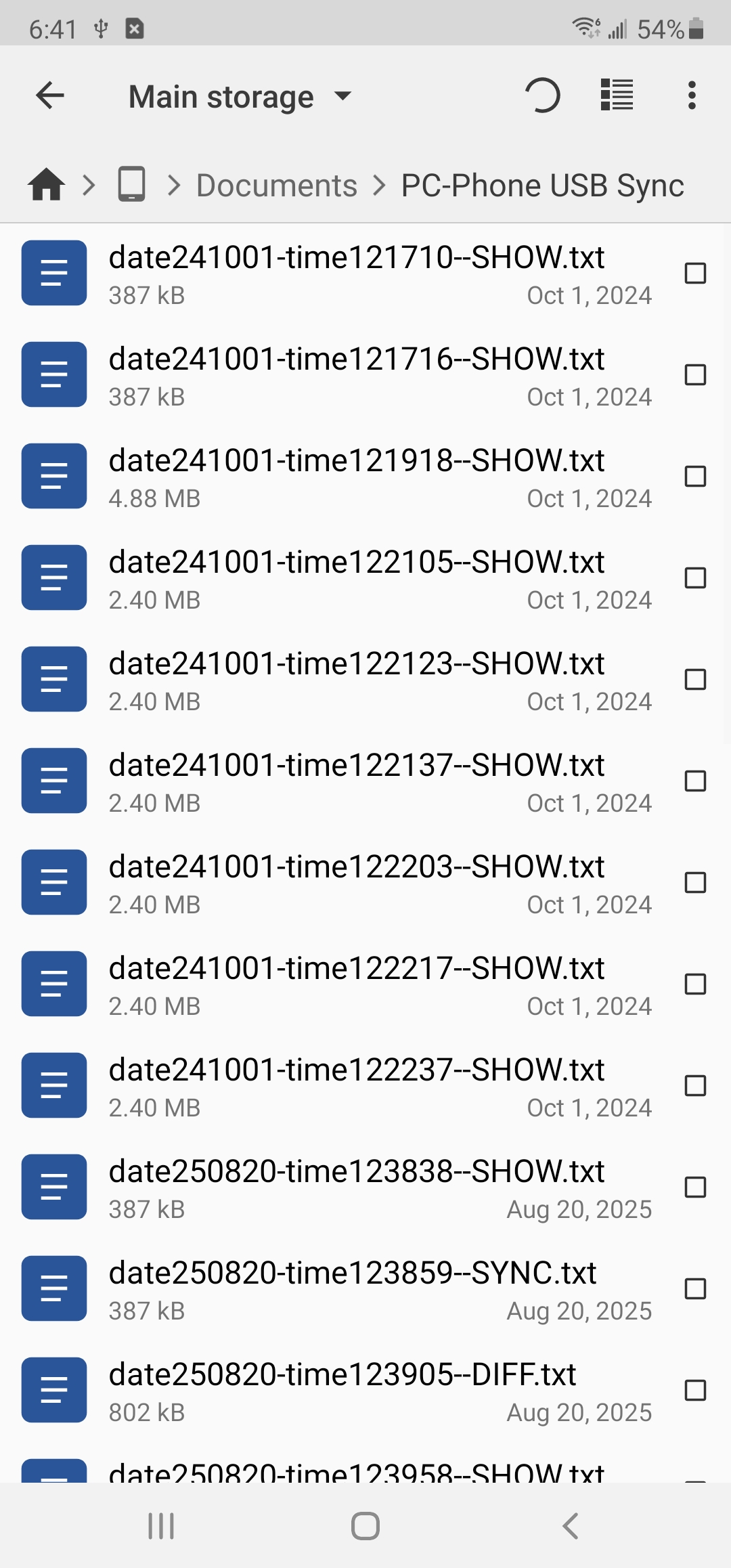The image size is (731, 1568).
Task: Open the three-dot overflow menu
Action: point(692,95)
